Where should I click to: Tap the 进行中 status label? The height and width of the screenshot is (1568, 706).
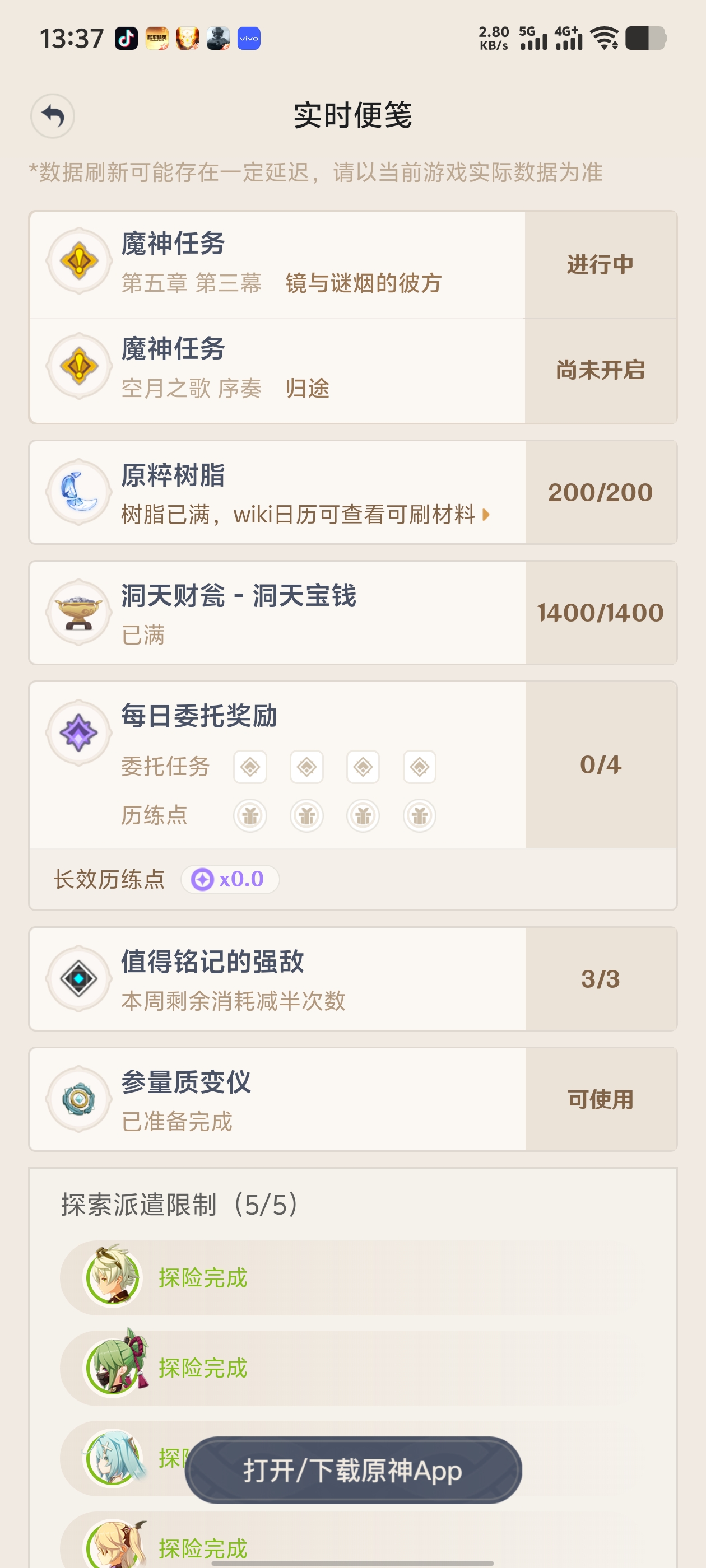pos(600,263)
